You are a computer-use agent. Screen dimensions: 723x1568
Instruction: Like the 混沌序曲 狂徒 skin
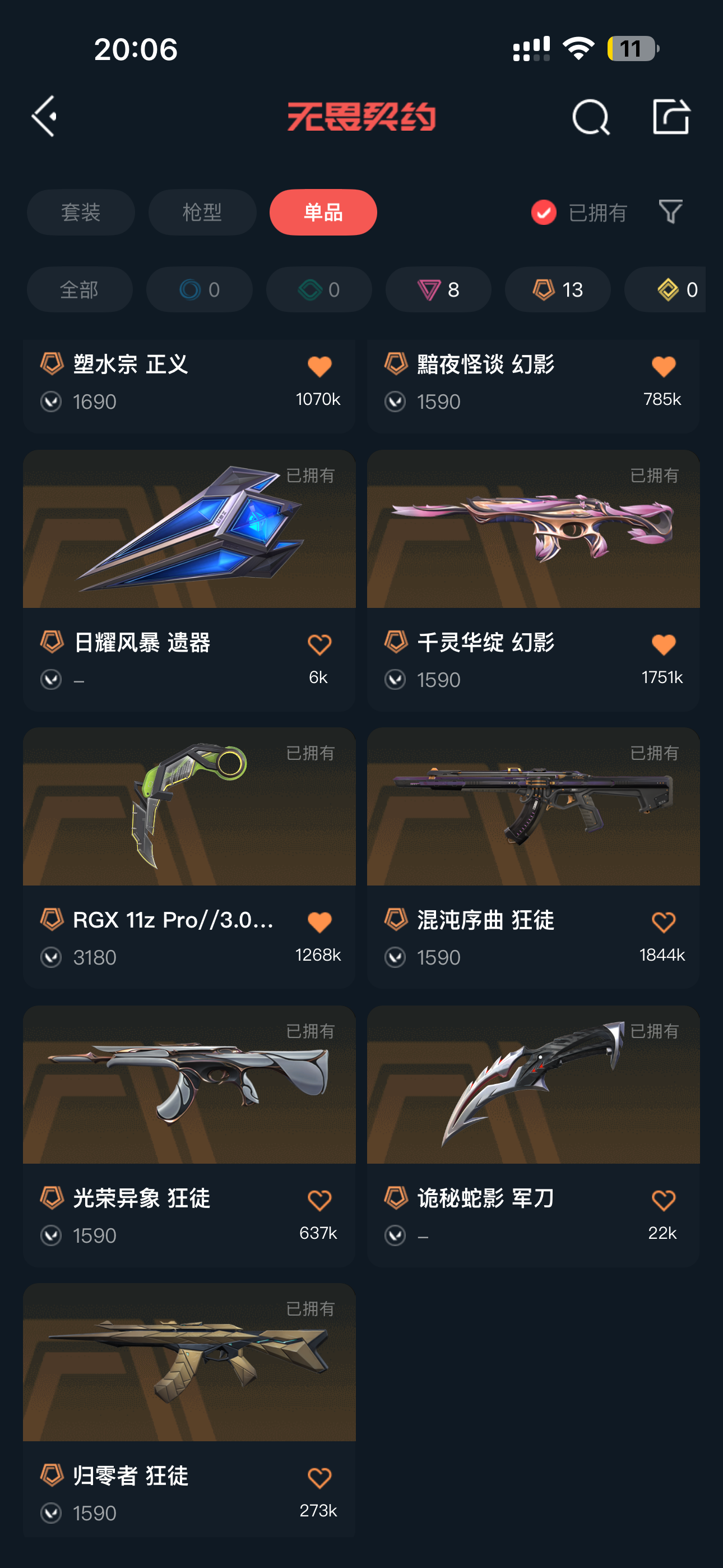[662, 922]
